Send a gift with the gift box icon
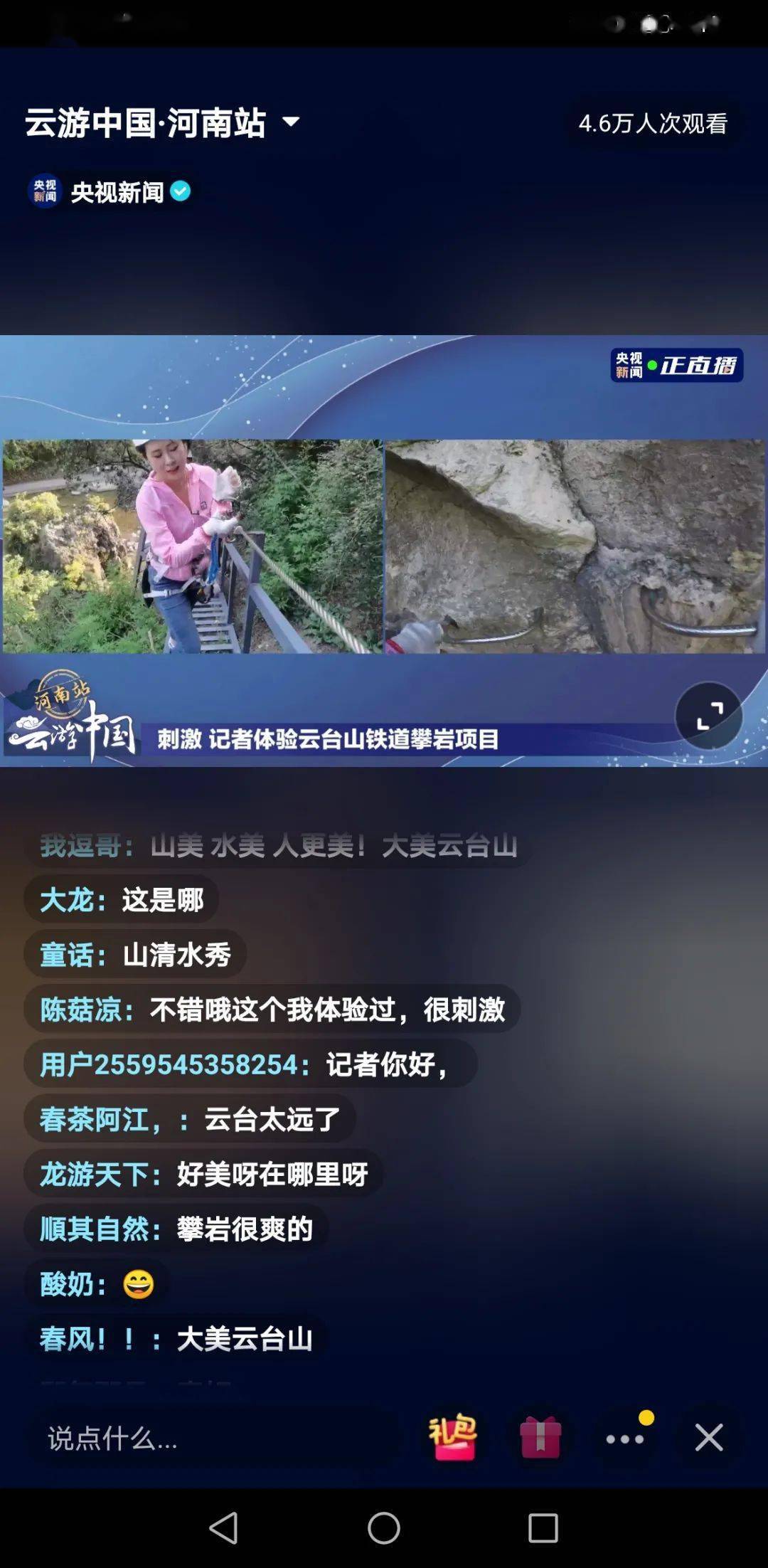The height and width of the screenshot is (1568, 768). pyautogui.click(x=540, y=1437)
